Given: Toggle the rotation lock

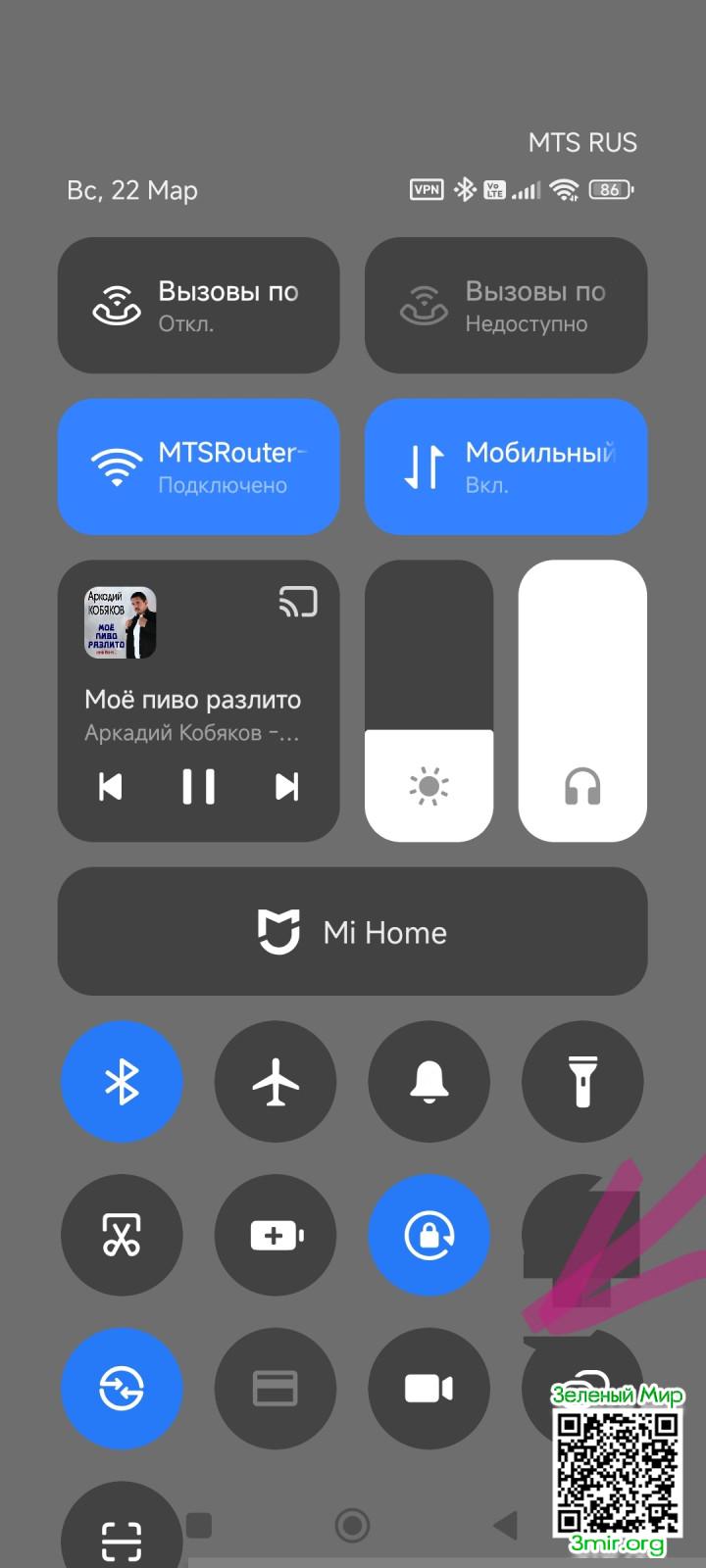Looking at the screenshot, I should tap(429, 1235).
